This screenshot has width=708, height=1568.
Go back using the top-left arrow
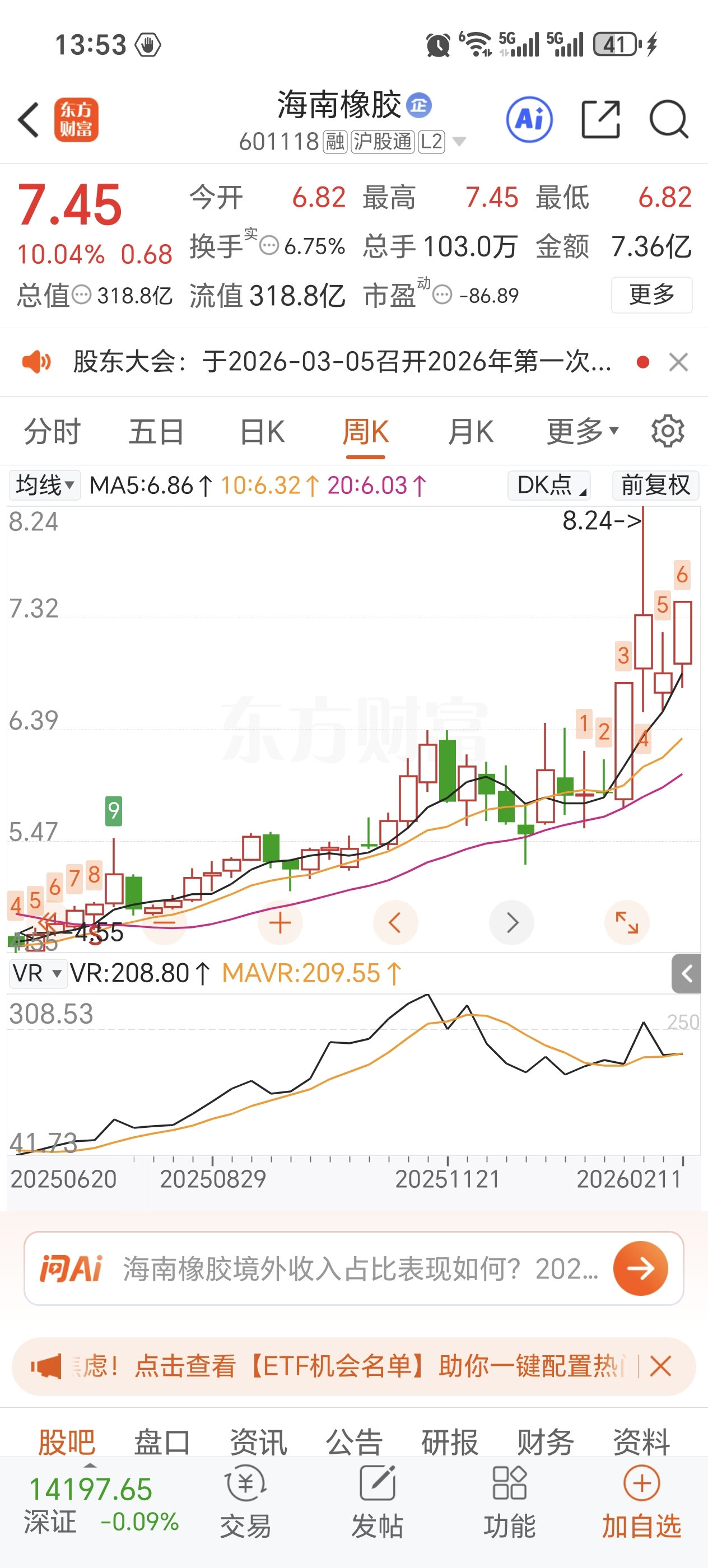[29, 119]
